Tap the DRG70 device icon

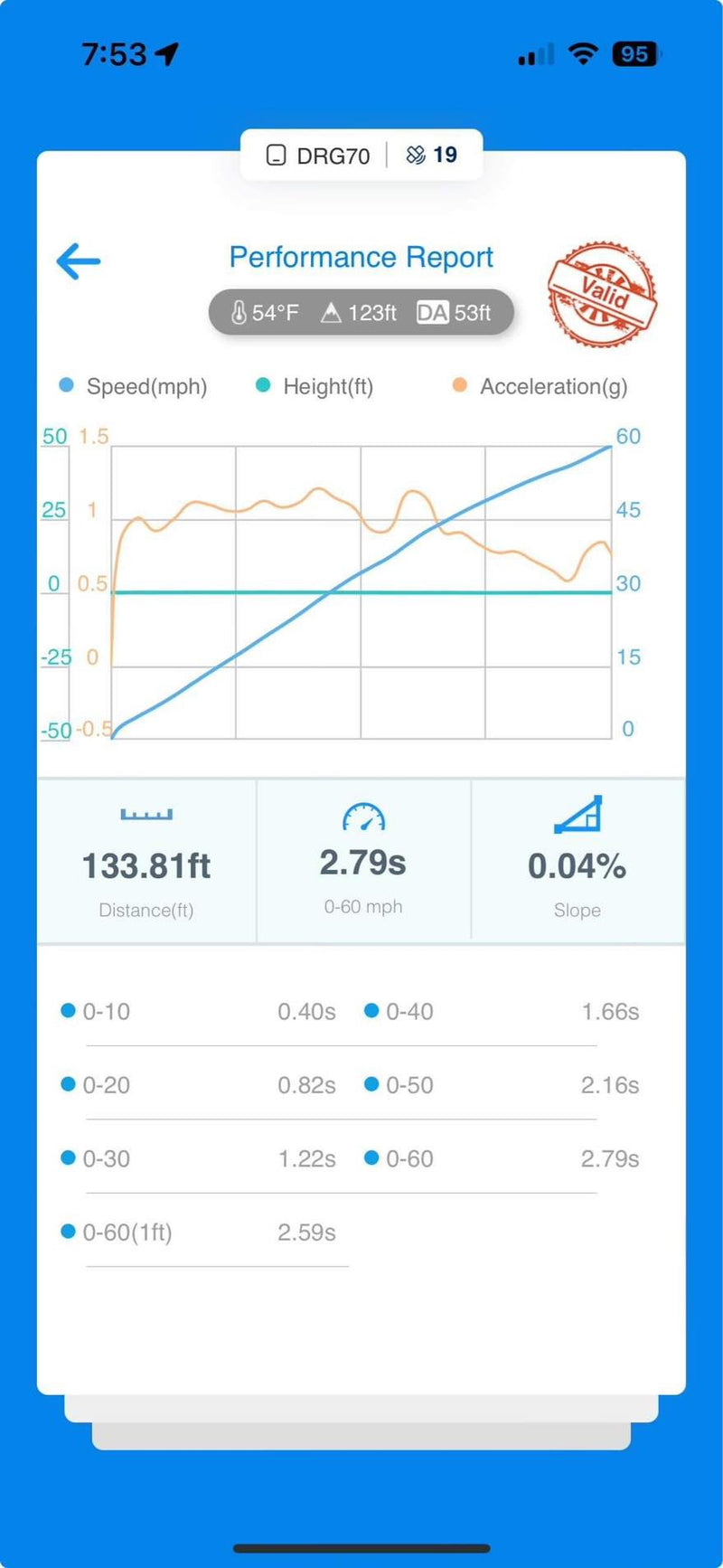click(277, 155)
